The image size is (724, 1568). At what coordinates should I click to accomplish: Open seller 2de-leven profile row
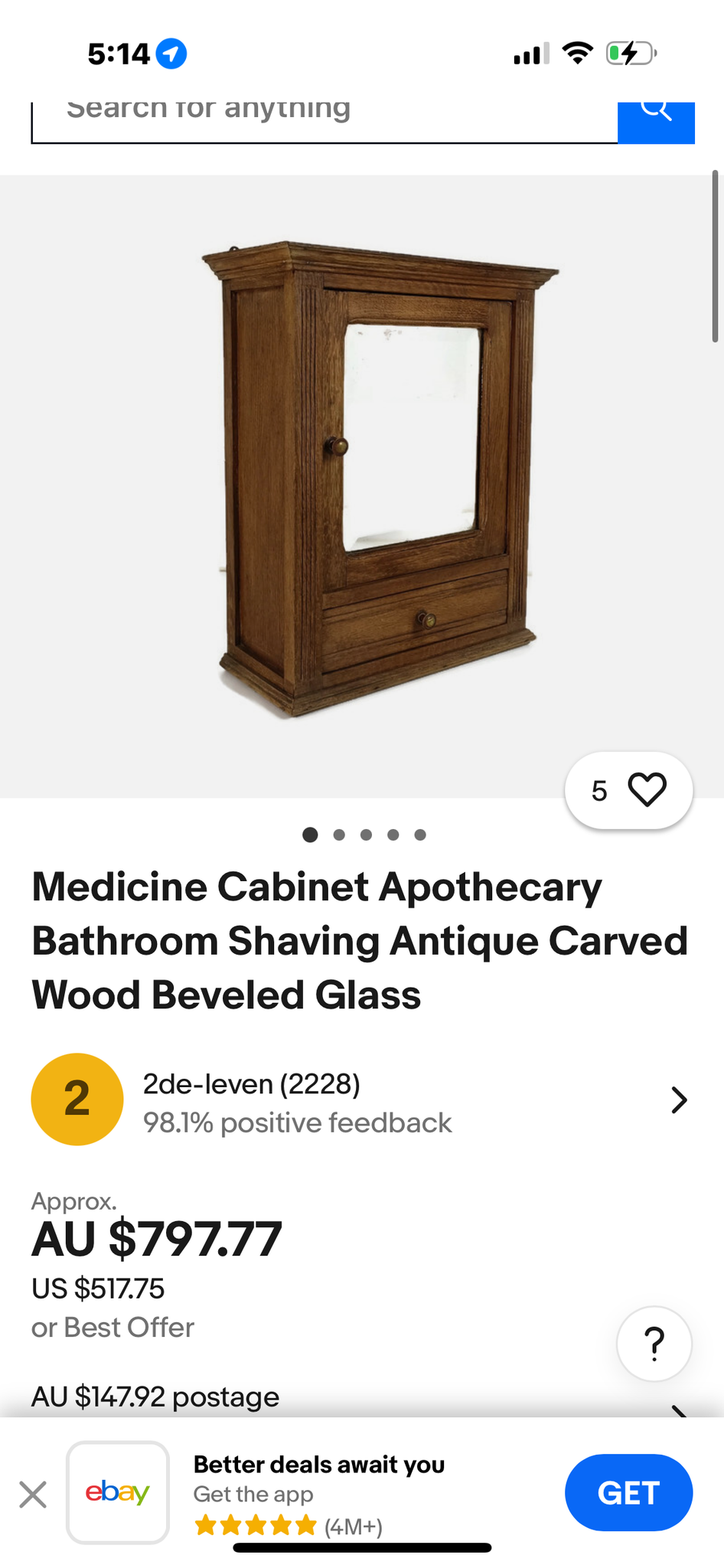(360, 1101)
